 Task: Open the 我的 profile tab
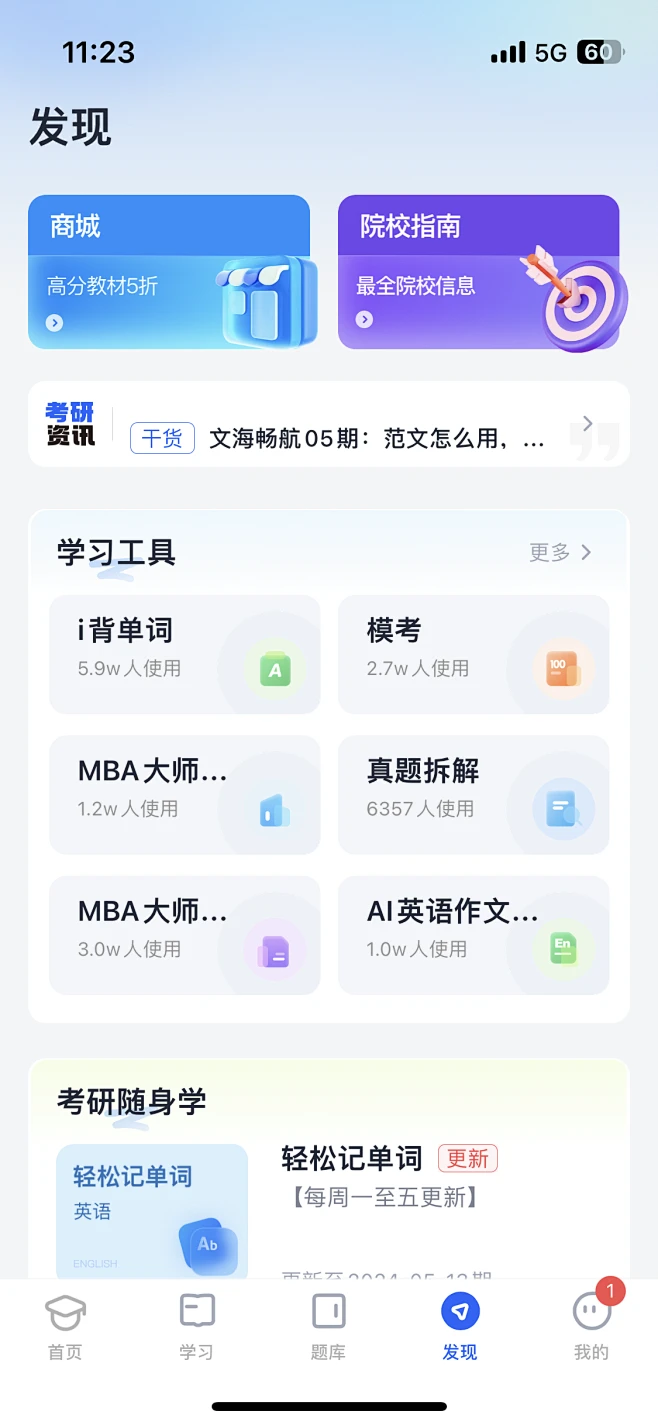pyautogui.click(x=591, y=1326)
